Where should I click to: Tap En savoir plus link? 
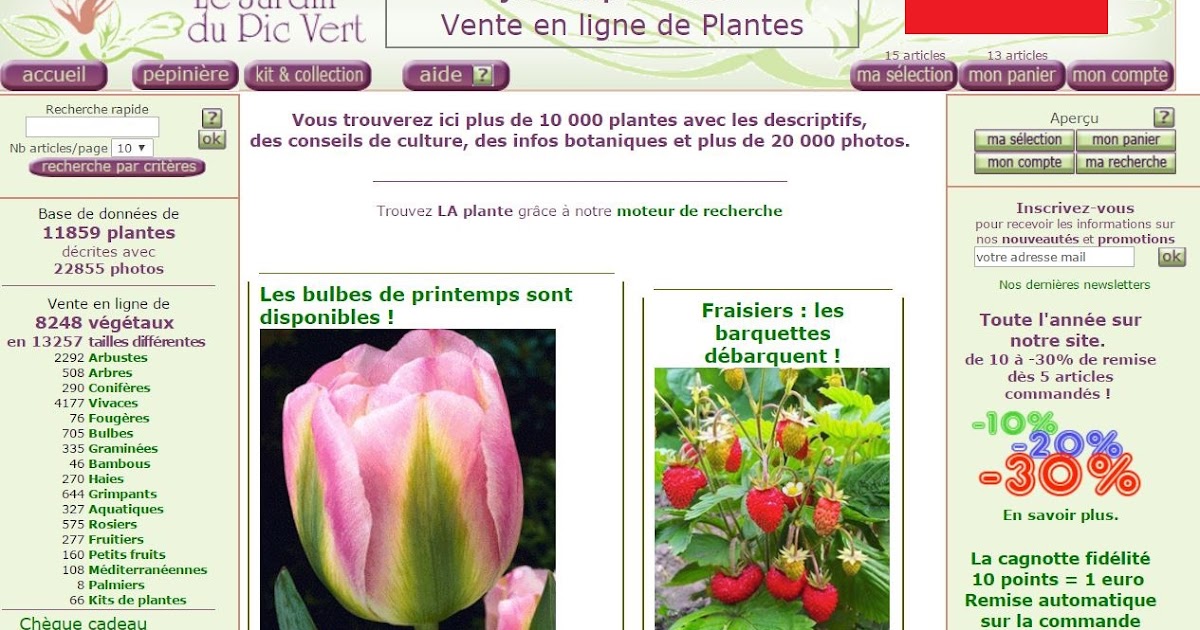click(x=1060, y=516)
